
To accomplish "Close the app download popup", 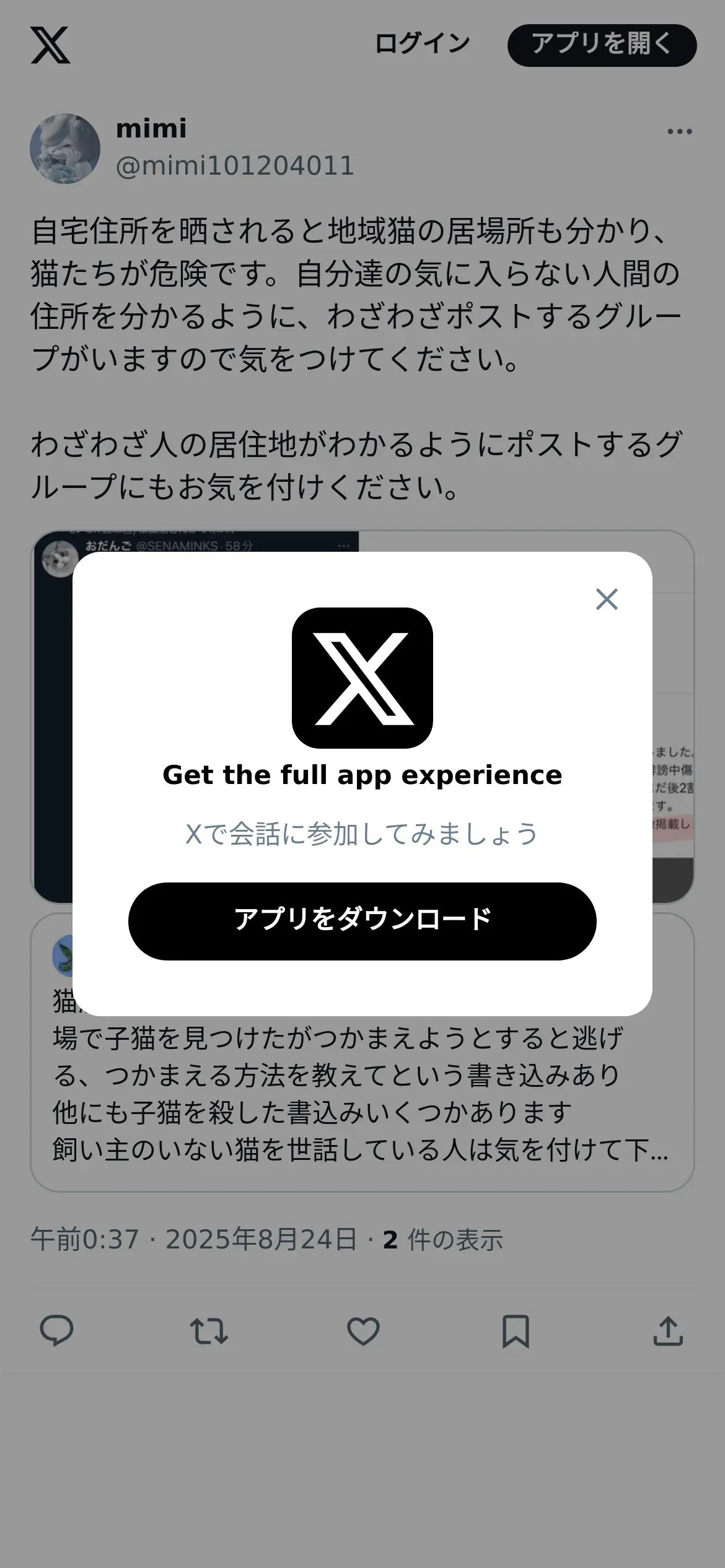I will (x=607, y=599).
